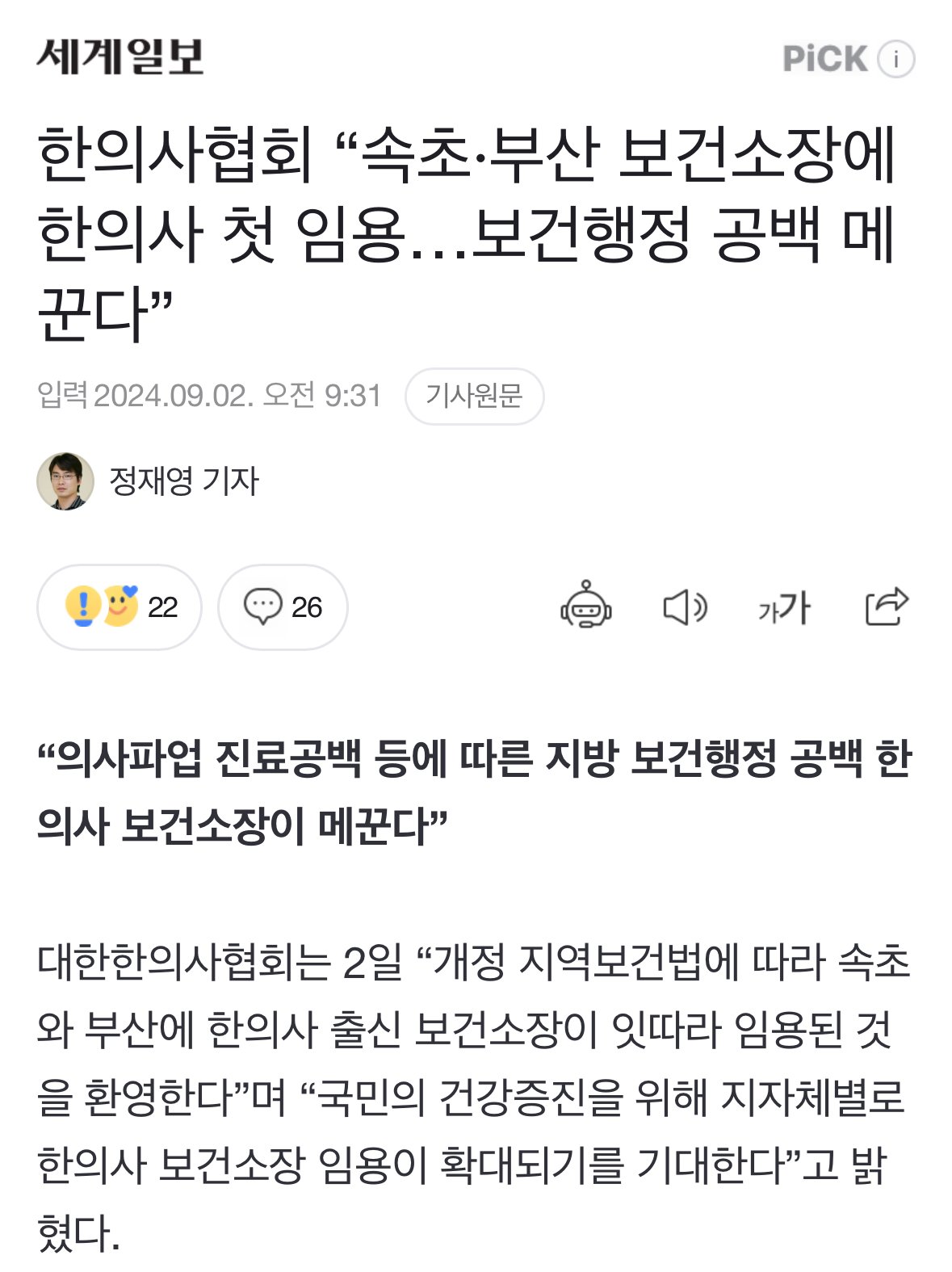The image size is (952, 1272).
Task: Open the 26 comments
Action: tap(283, 607)
